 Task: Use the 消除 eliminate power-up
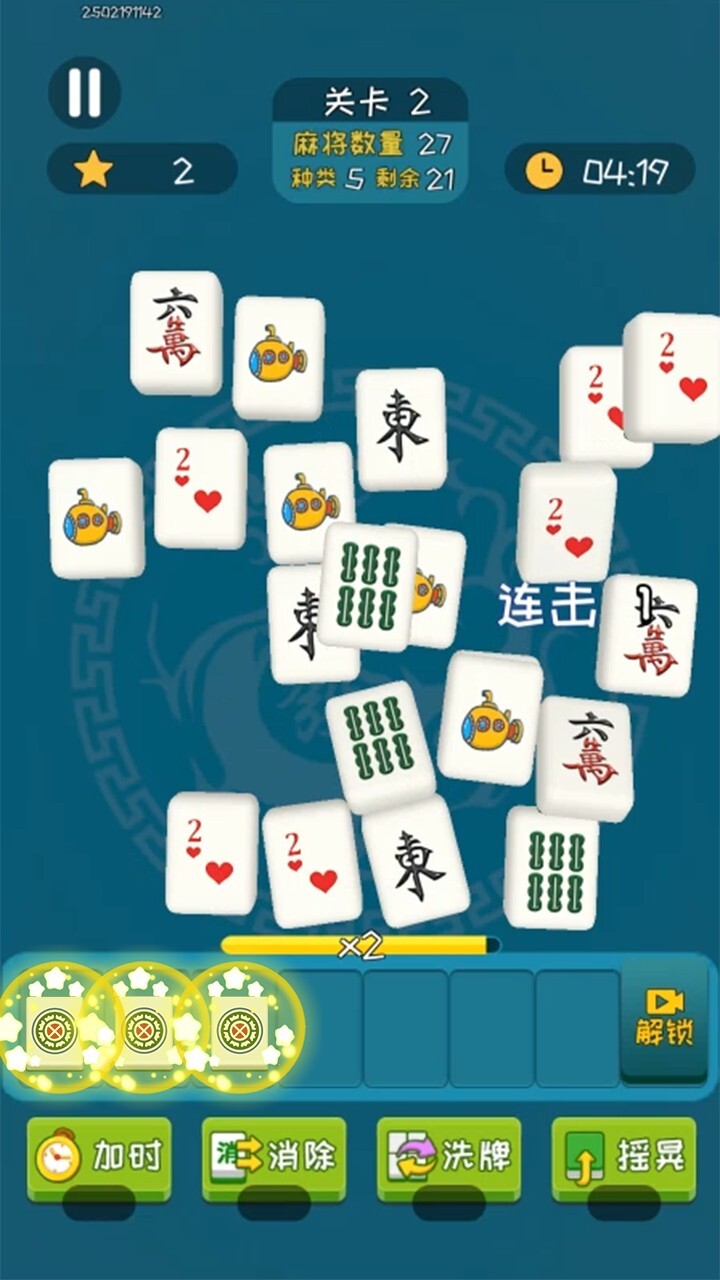click(274, 1157)
